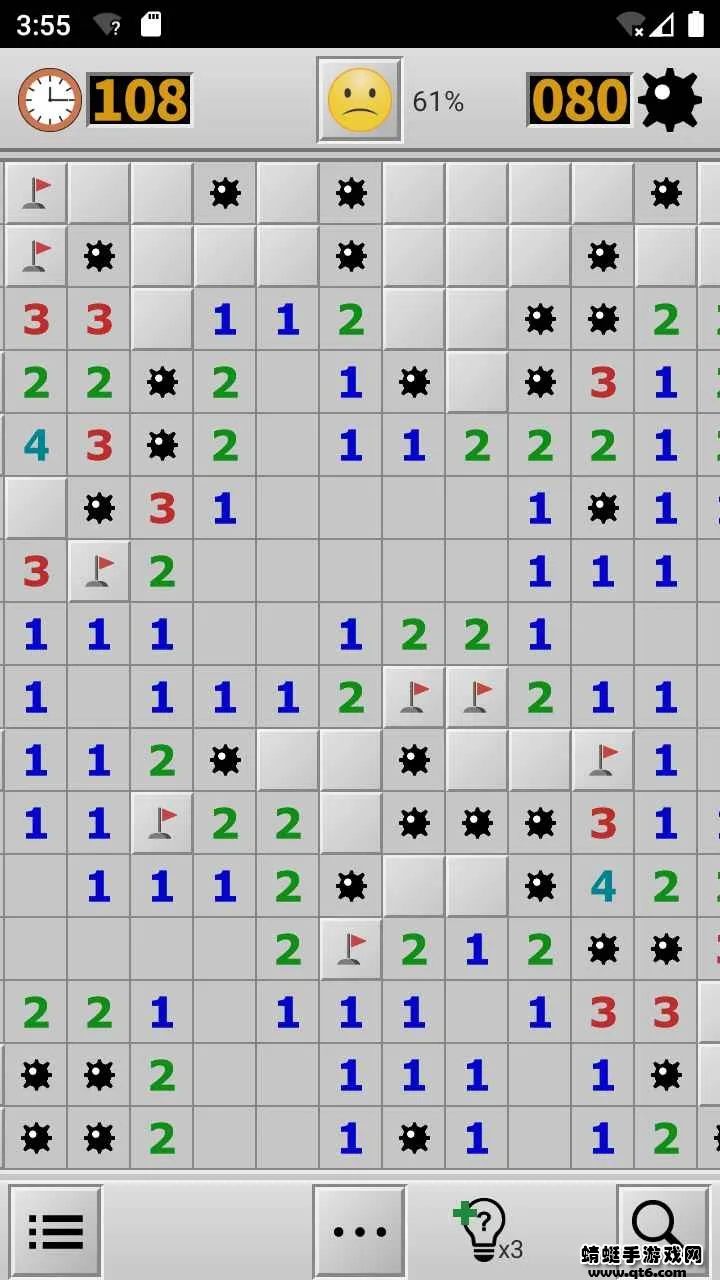Use the lightbulb hint button
Screen dimensions: 720x1280
[x=485, y=1231]
